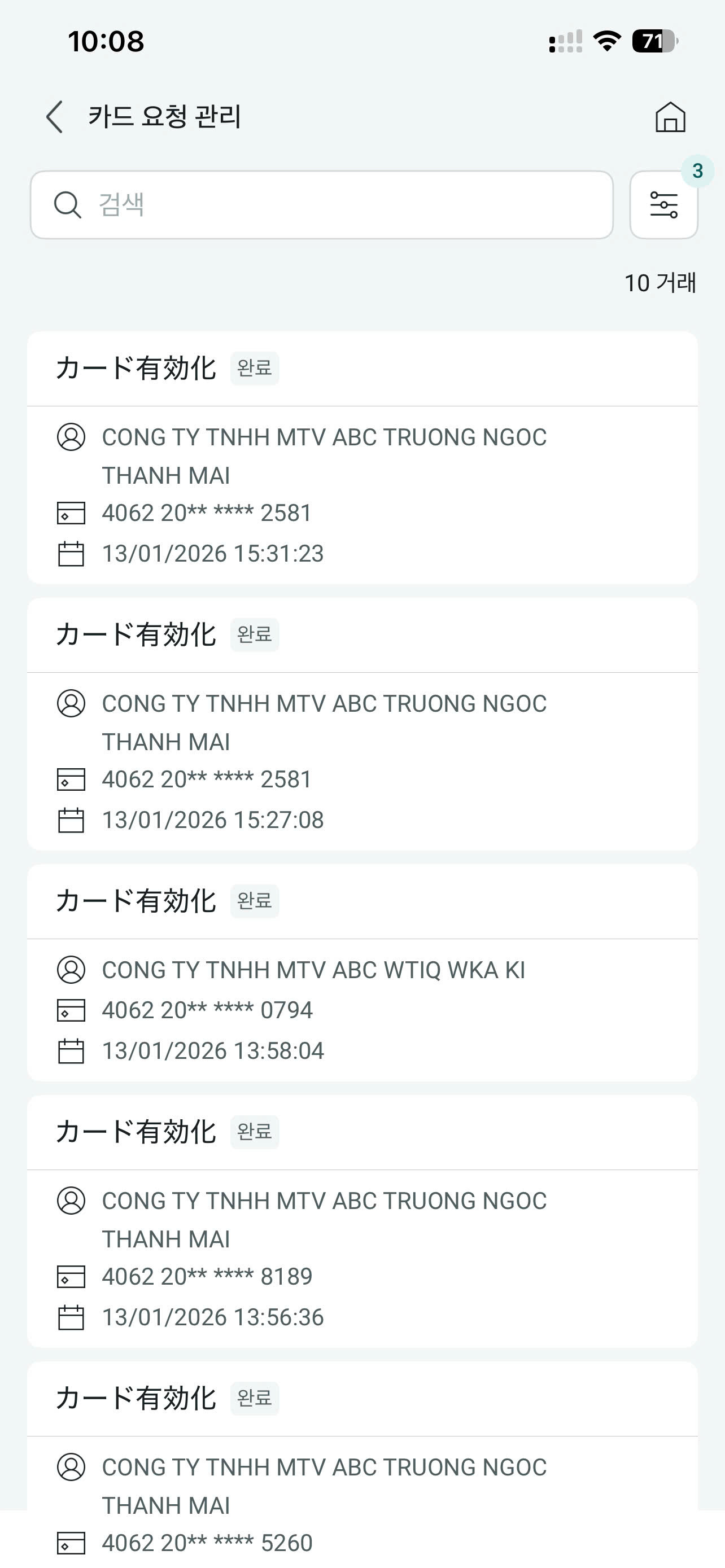This screenshot has width=725, height=1568.
Task: Open the home icon
Action: (670, 116)
